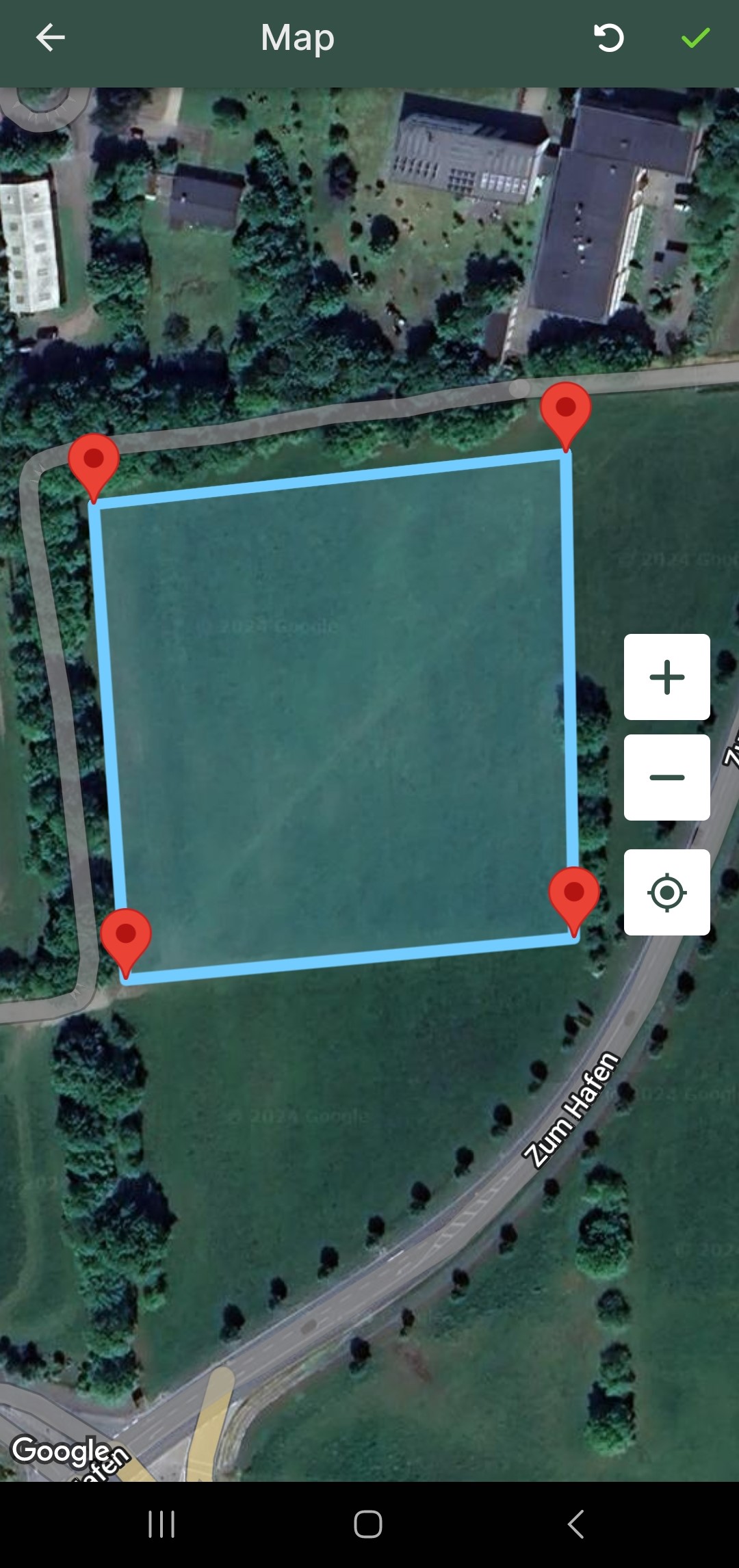The height and width of the screenshot is (1568, 739).
Task: Select the top-left boundary pin
Action: [94, 462]
